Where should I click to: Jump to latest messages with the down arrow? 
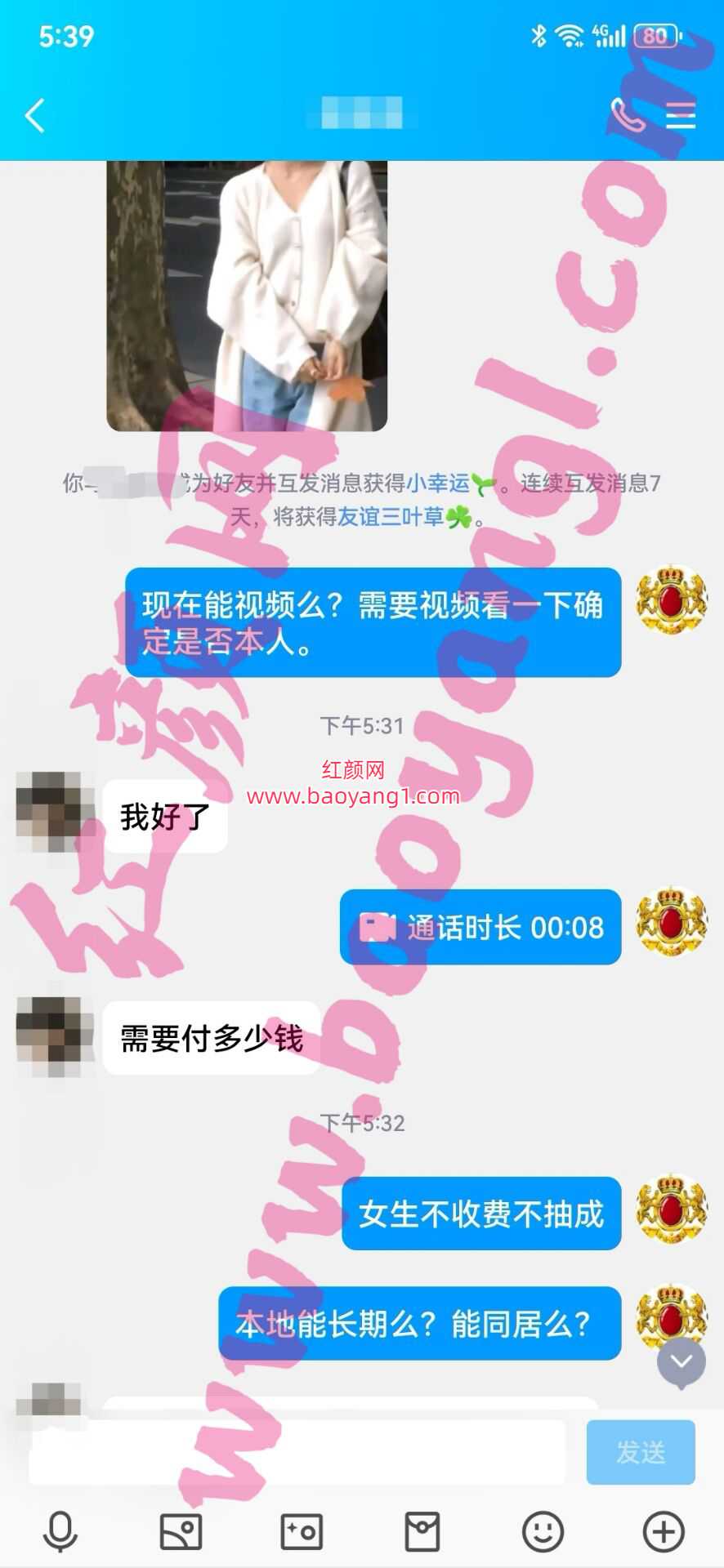[x=682, y=1361]
